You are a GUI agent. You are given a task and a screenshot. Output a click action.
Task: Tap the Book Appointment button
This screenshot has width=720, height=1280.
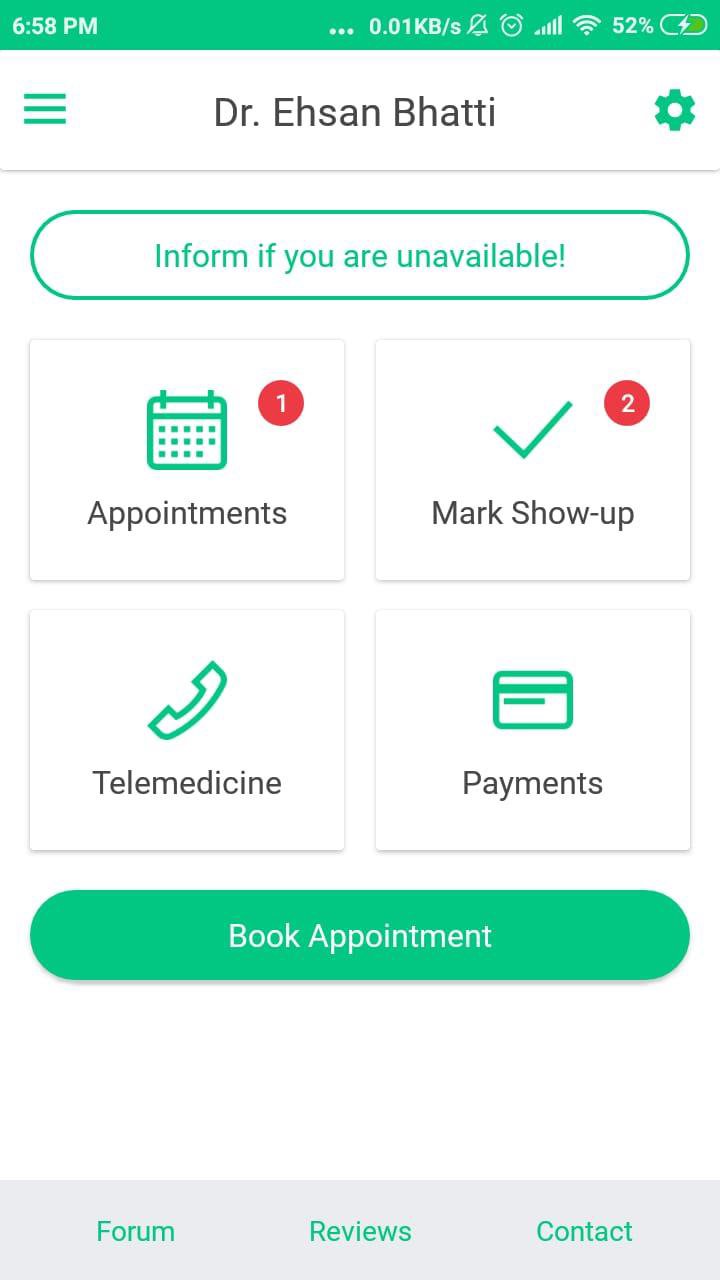click(360, 935)
